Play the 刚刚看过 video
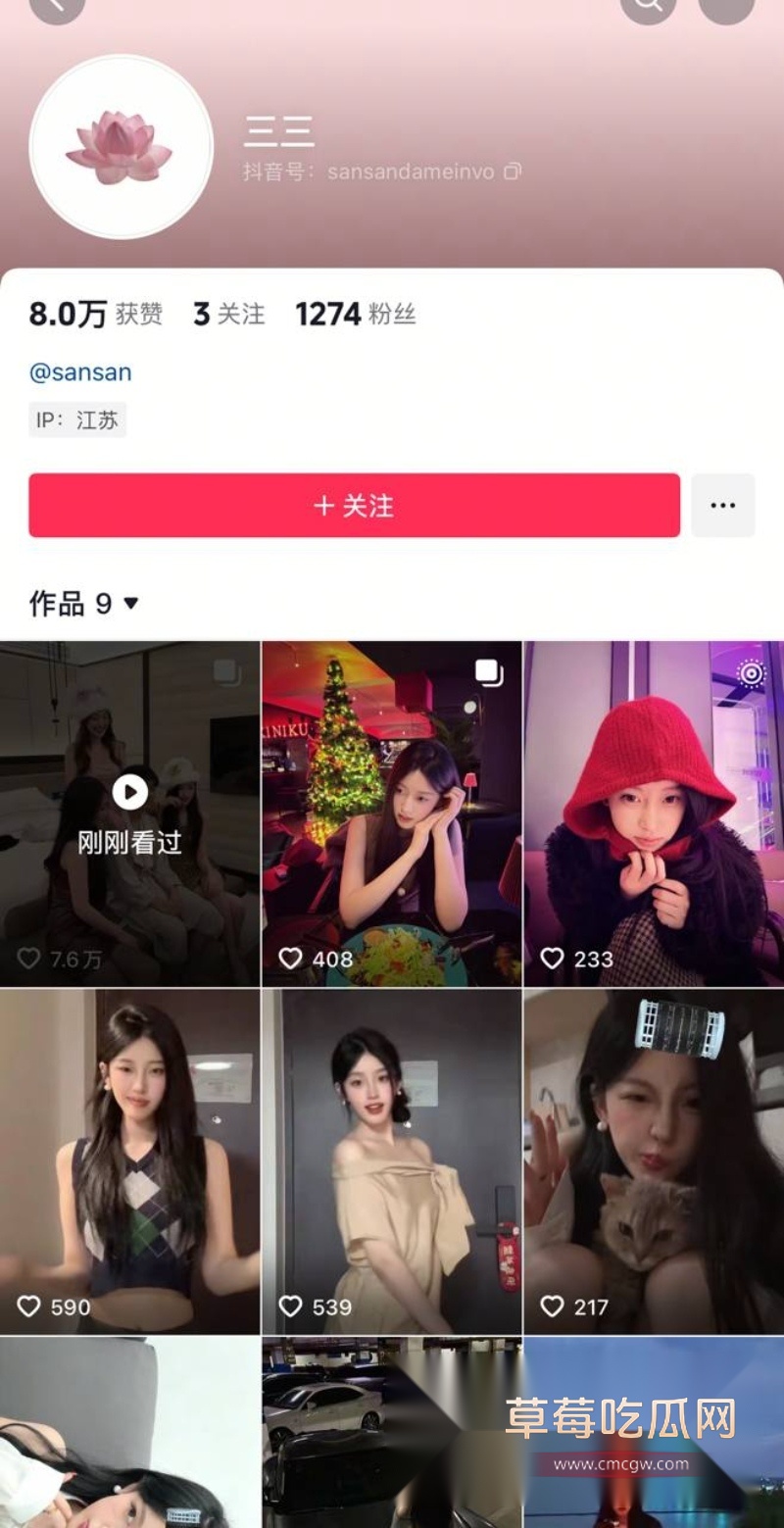This screenshot has height=1528, width=784. 128,794
